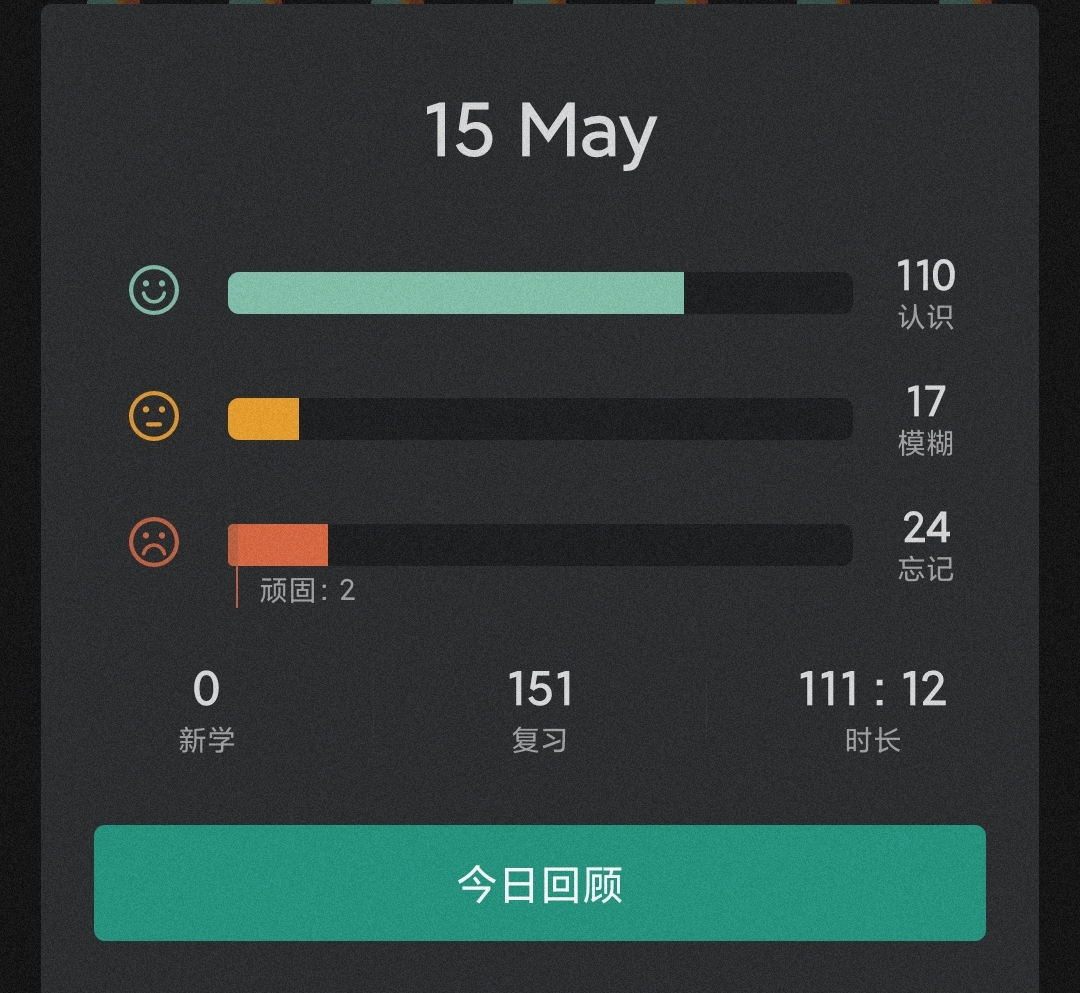The width and height of the screenshot is (1080, 993).
Task: Open the 今日回顾 review button
Action: [x=540, y=883]
